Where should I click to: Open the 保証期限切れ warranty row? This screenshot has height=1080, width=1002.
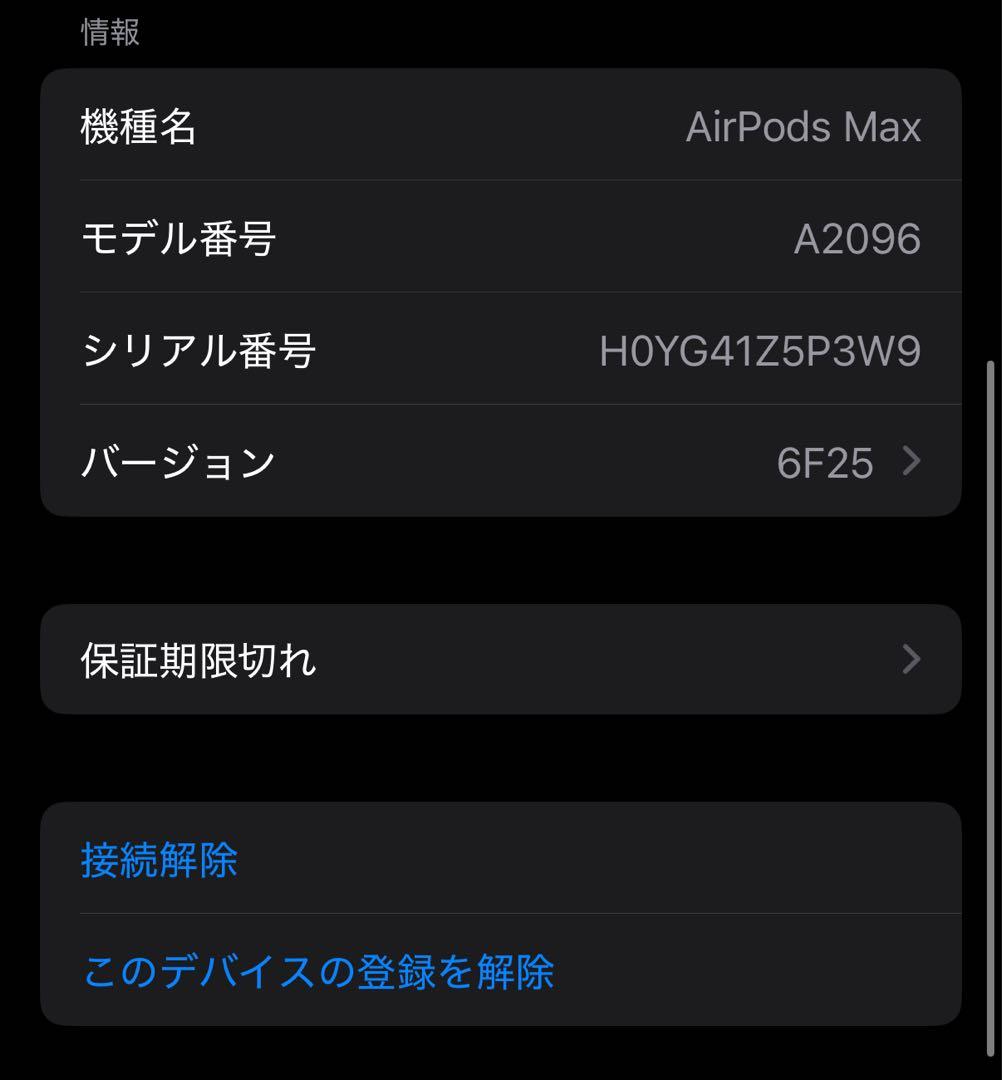(500, 658)
